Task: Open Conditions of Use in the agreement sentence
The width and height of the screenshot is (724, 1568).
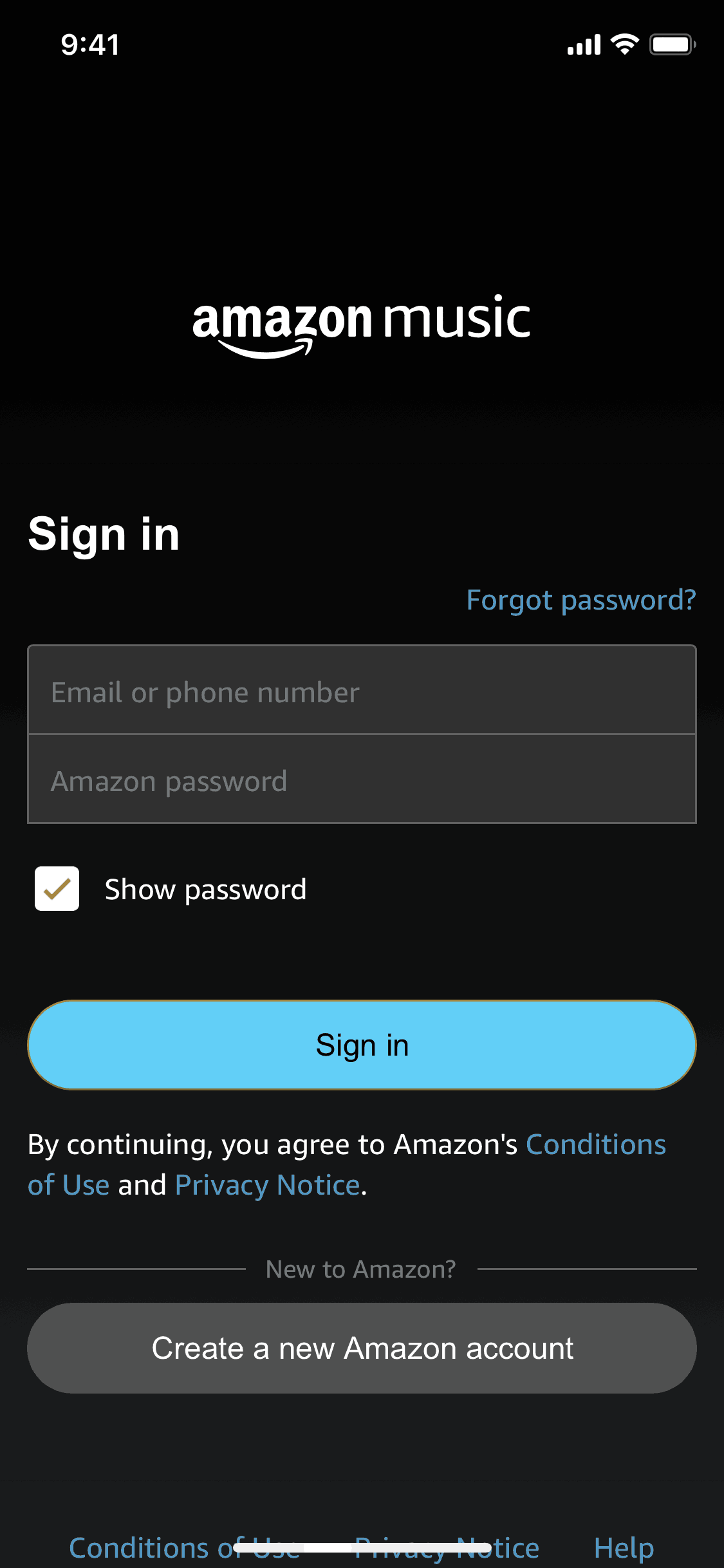Action: (595, 1145)
